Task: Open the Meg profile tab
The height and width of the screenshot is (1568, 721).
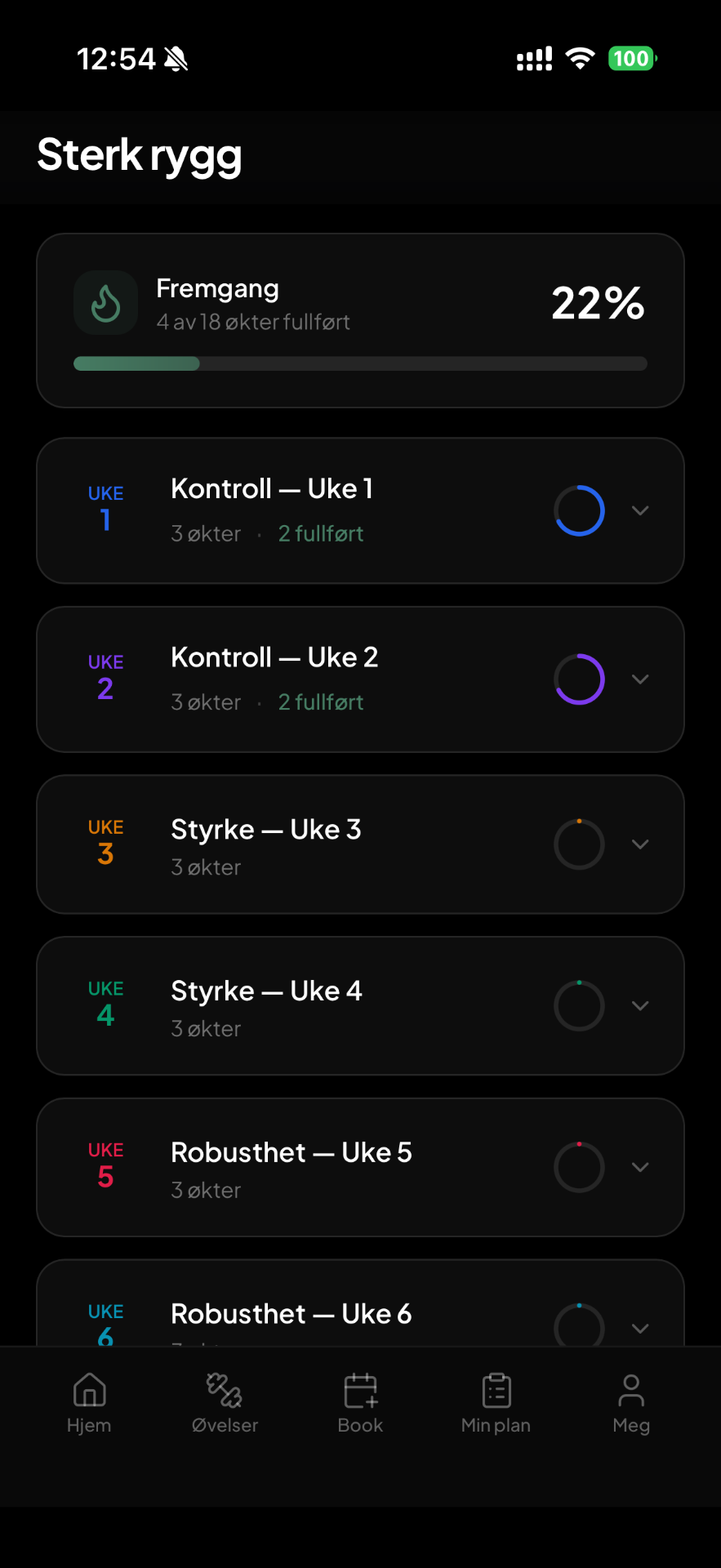Action: tap(631, 1403)
